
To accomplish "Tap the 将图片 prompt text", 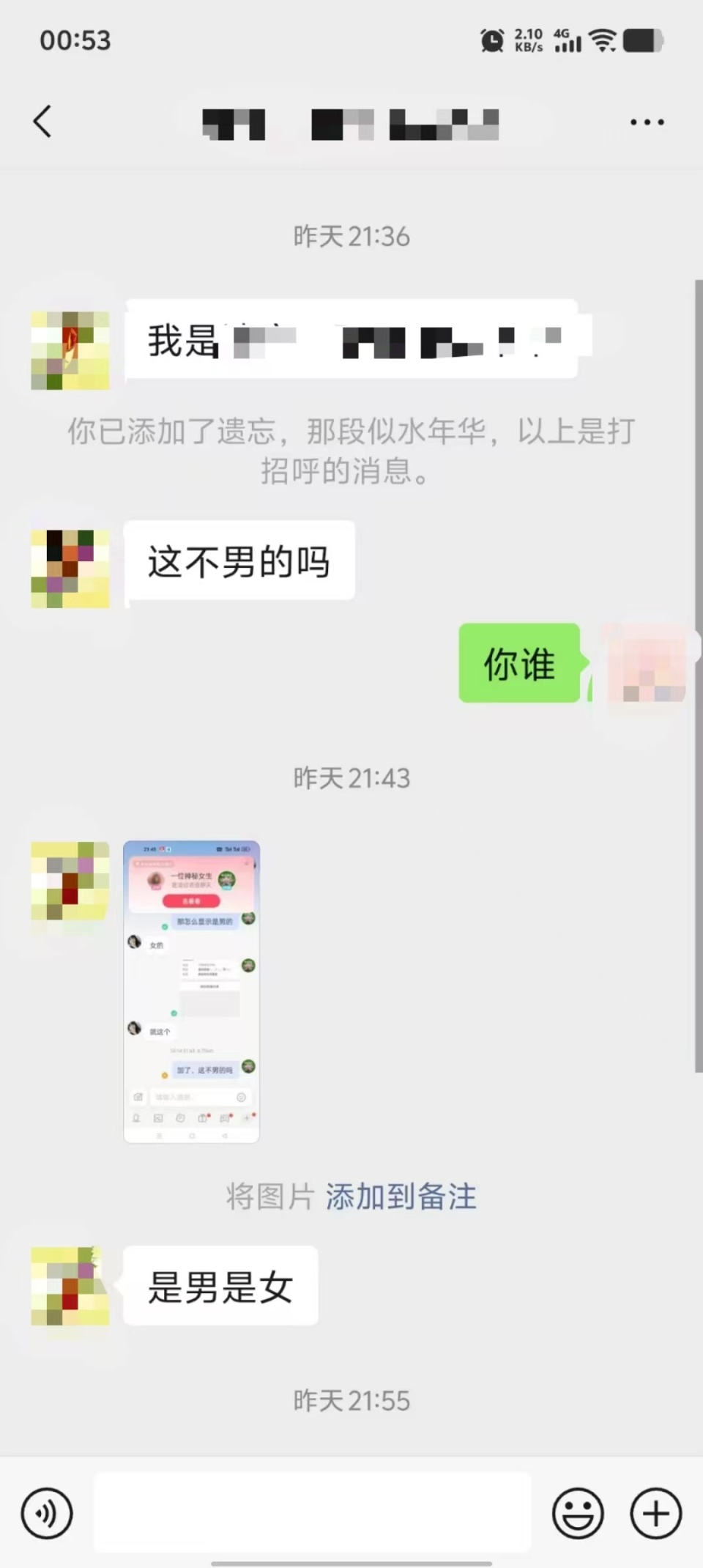I will pos(269,1197).
